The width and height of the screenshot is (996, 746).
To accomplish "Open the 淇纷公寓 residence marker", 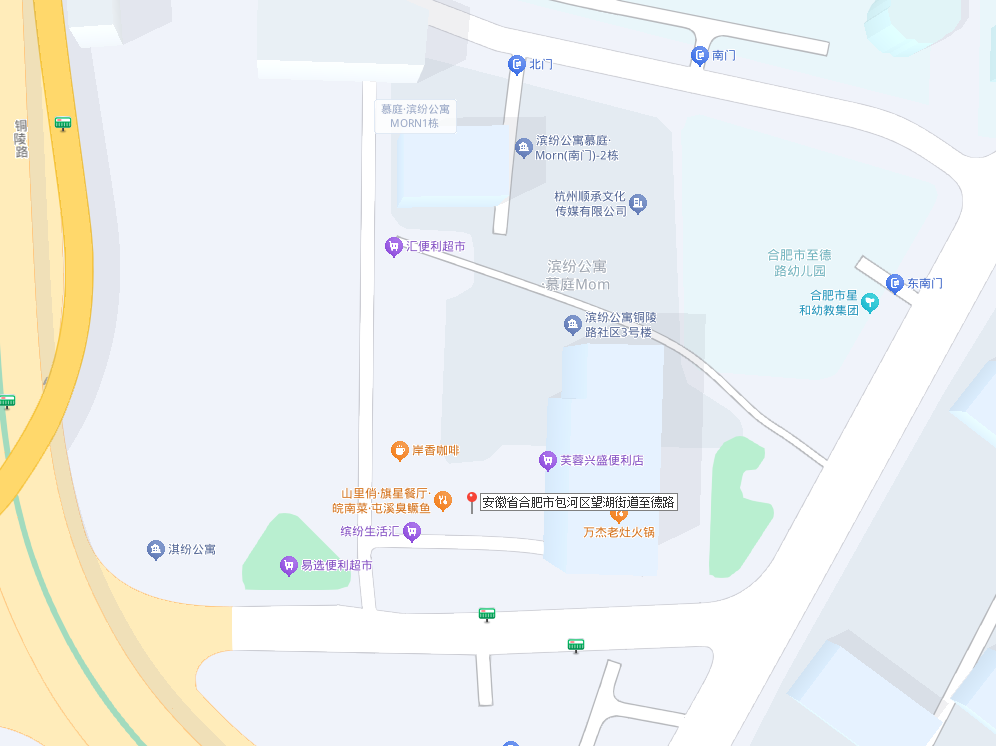I will tap(155, 550).
